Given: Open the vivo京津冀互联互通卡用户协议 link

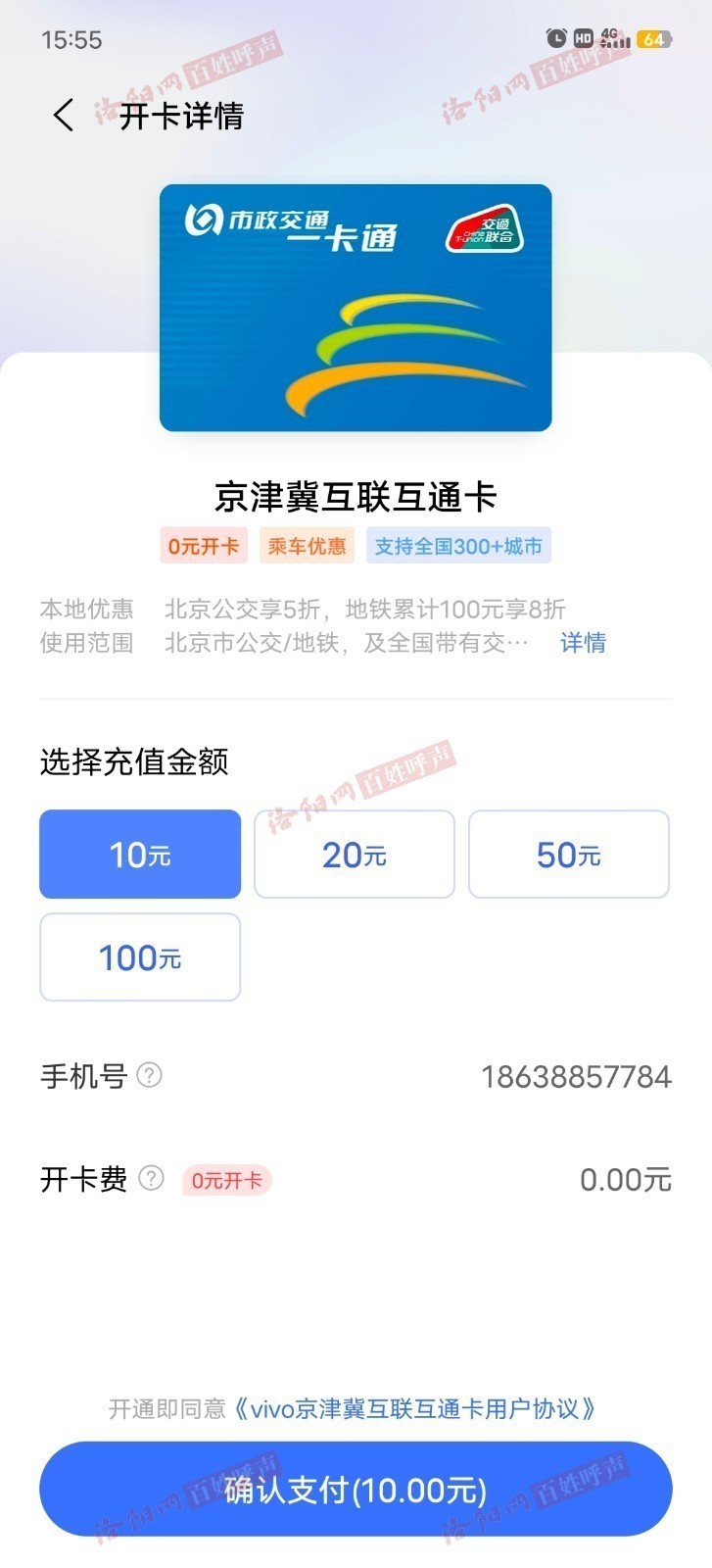Looking at the screenshot, I should [415, 1409].
